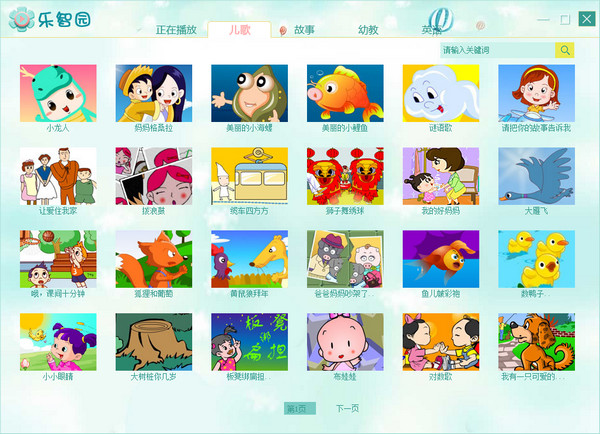Tap the keyword search input field
Image resolution: width=600 pixels, height=434 pixels.
pyautogui.click(x=497, y=50)
